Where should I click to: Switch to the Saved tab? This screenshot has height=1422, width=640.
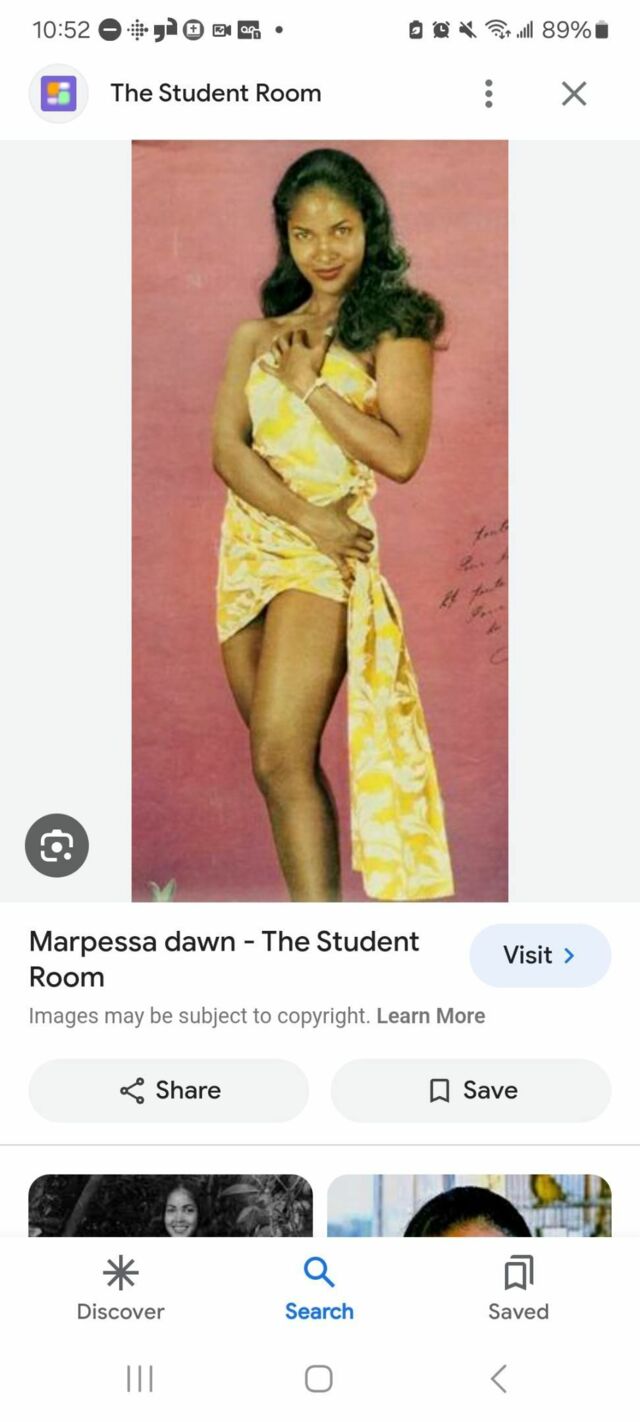click(518, 1289)
